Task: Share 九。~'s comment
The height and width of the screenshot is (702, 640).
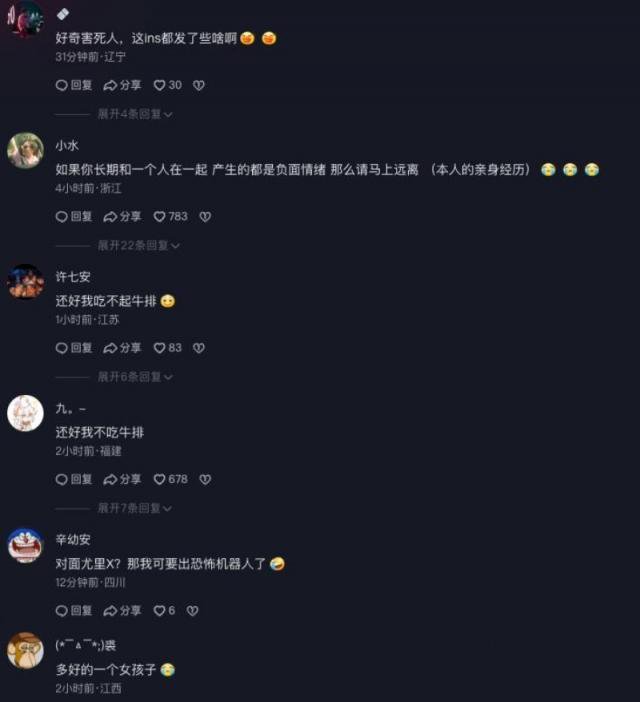Action: tap(123, 479)
